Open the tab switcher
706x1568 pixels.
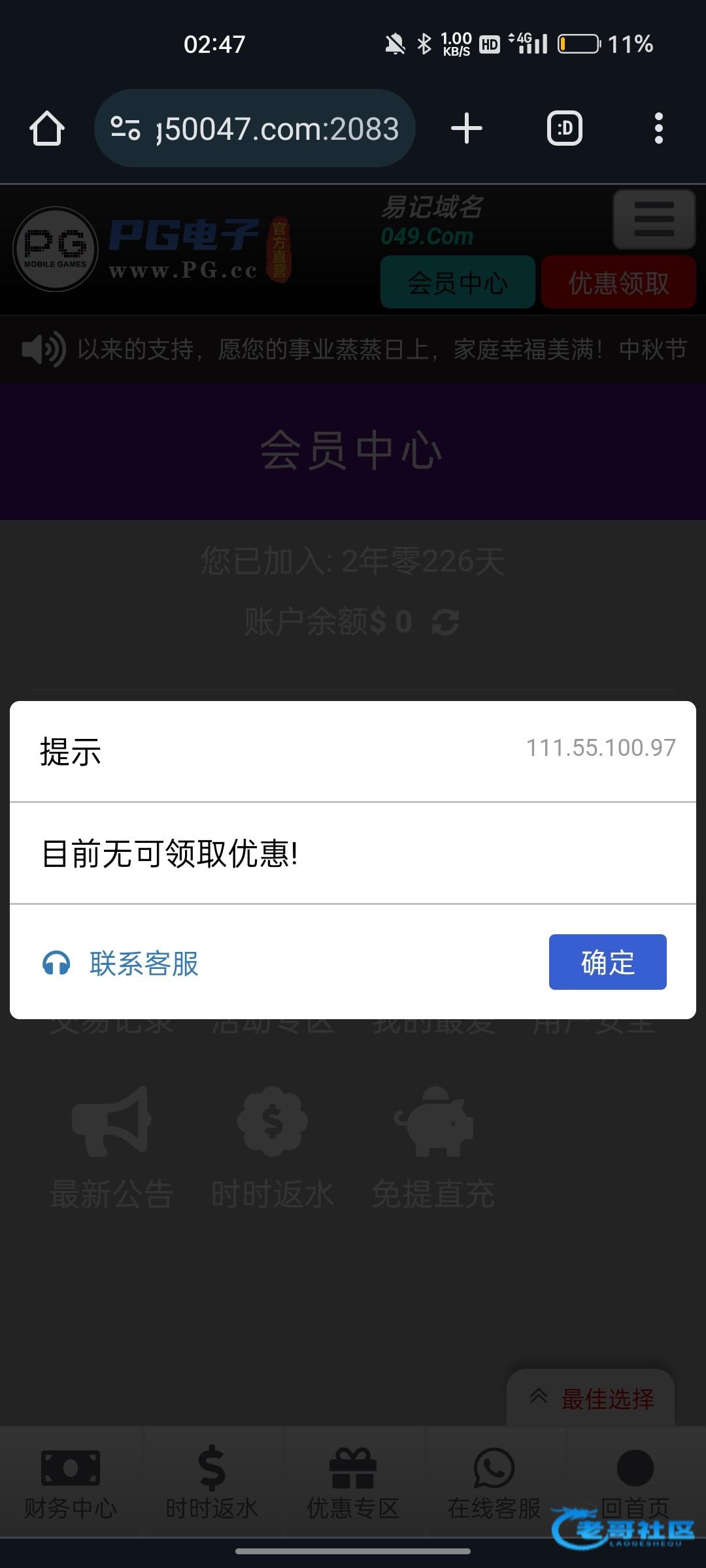point(564,128)
